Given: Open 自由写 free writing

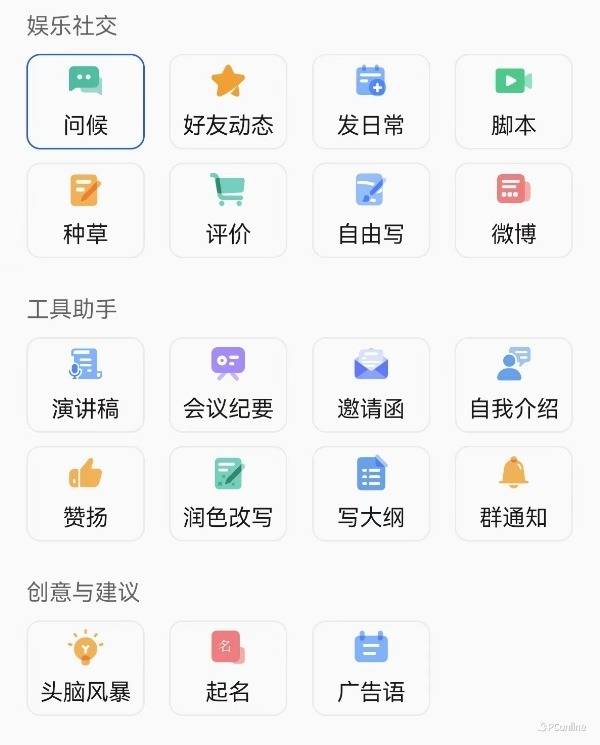Looking at the screenshot, I should 371,210.
